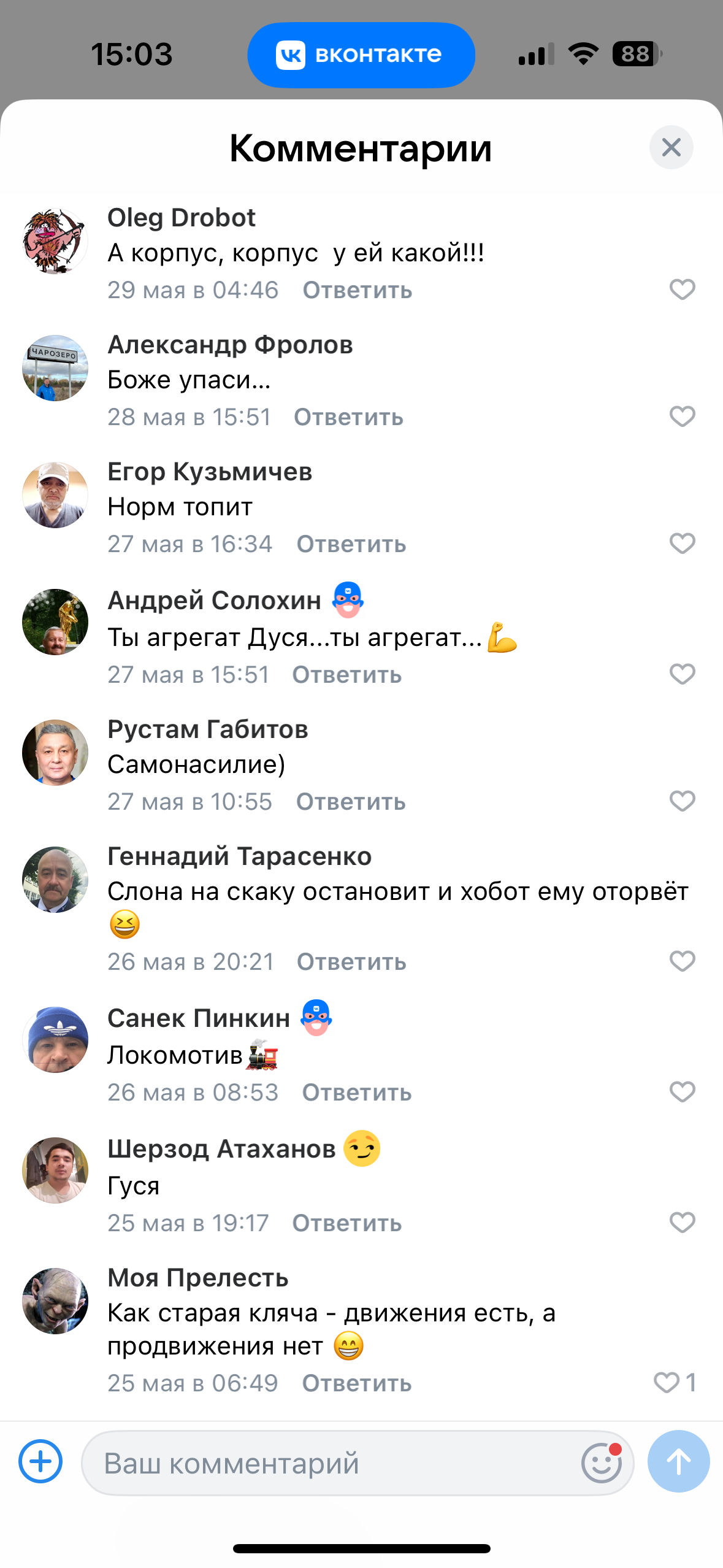Like Моя Прелесть's comment
This screenshot has height=1568, width=723.
674,1383
